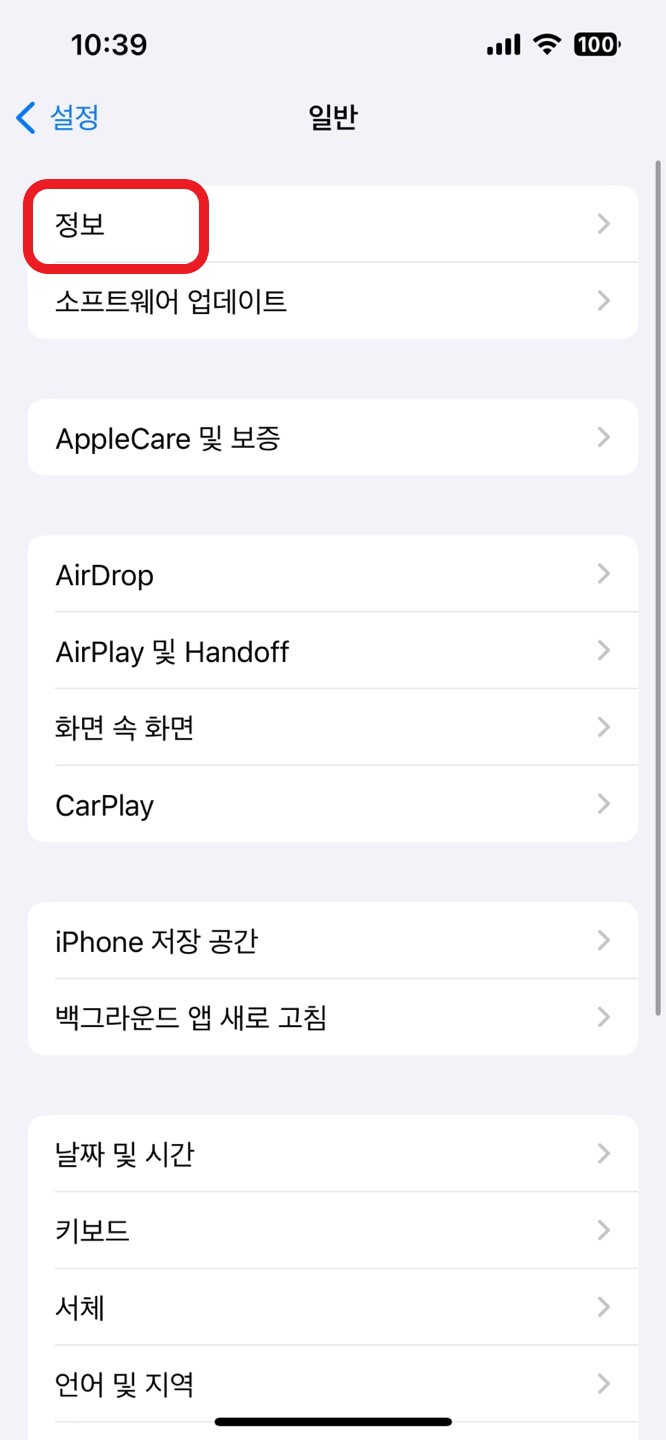Open 키보드 settings
666x1440 pixels.
(332, 1231)
